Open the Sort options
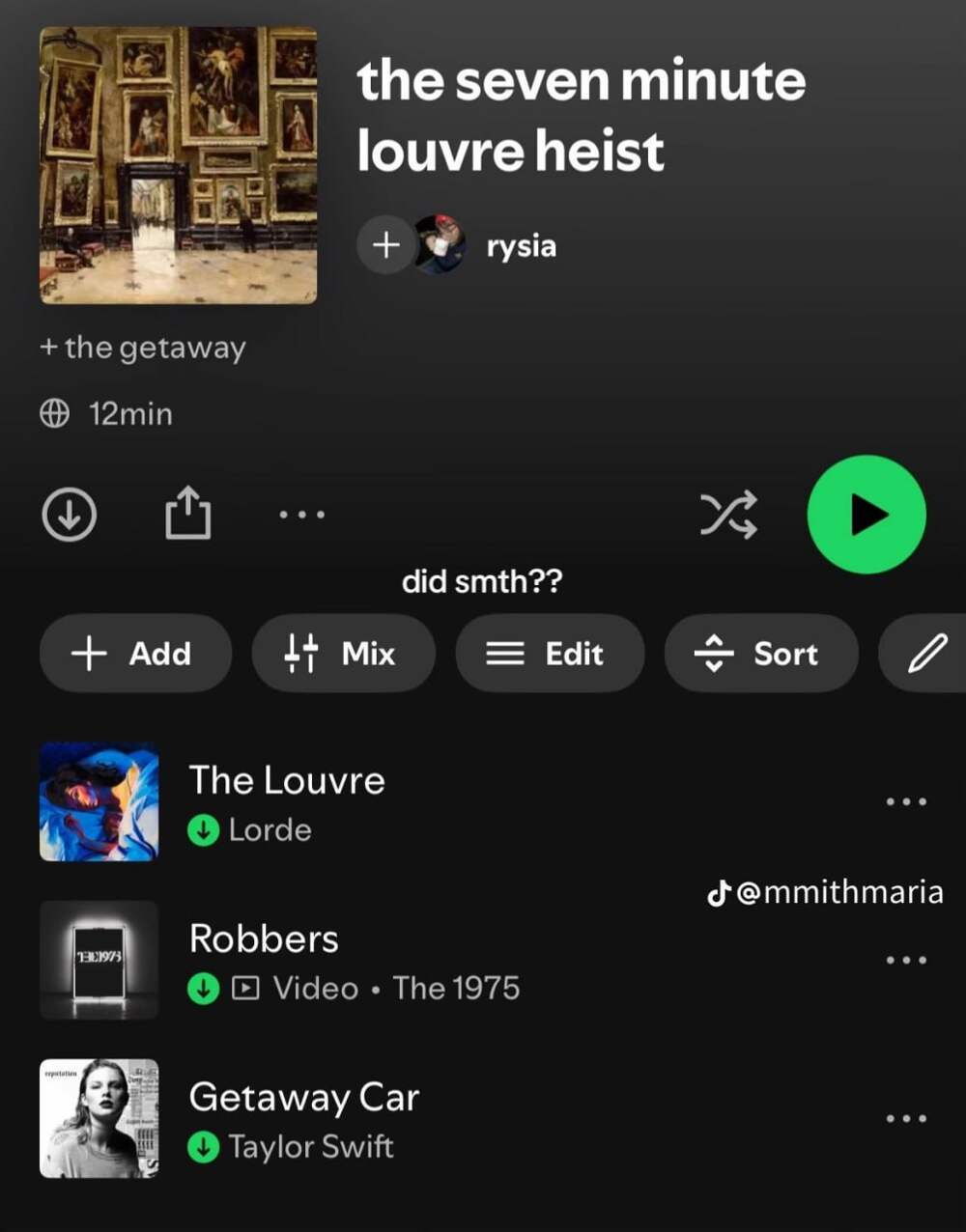 click(760, 654)
